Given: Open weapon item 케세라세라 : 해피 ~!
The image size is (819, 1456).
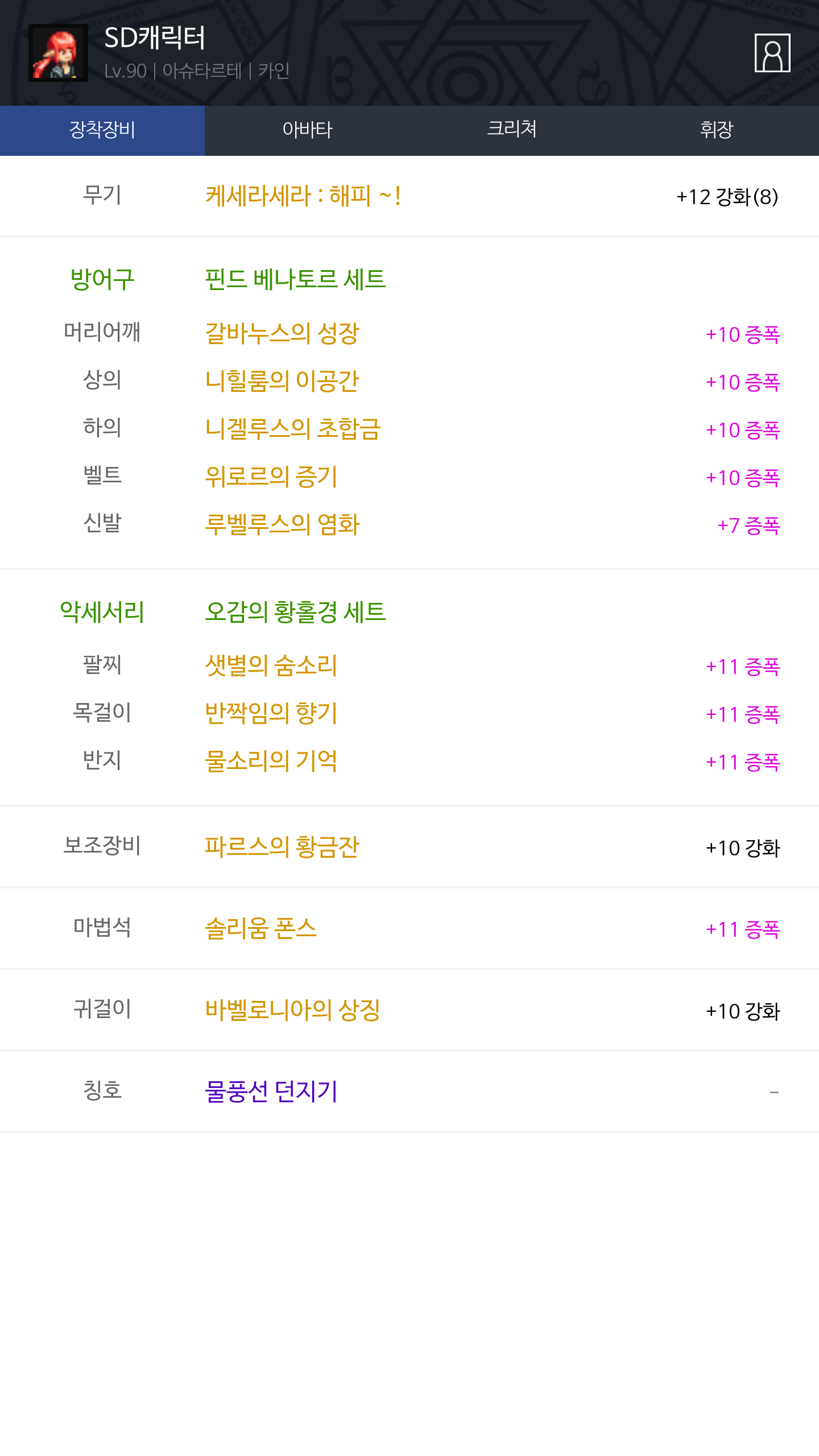Looking at the screenshot, I should pos(303,196).
